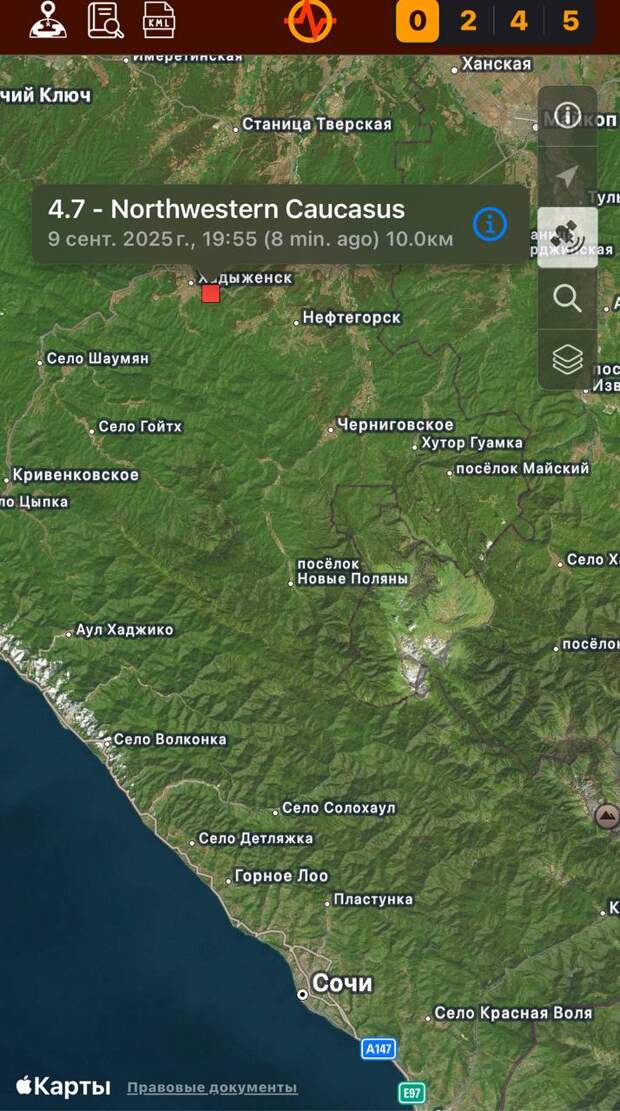The width and height of the screenshot is (620, 1111).
Task: Select magnitude filter 5
Action: [570, 21]
